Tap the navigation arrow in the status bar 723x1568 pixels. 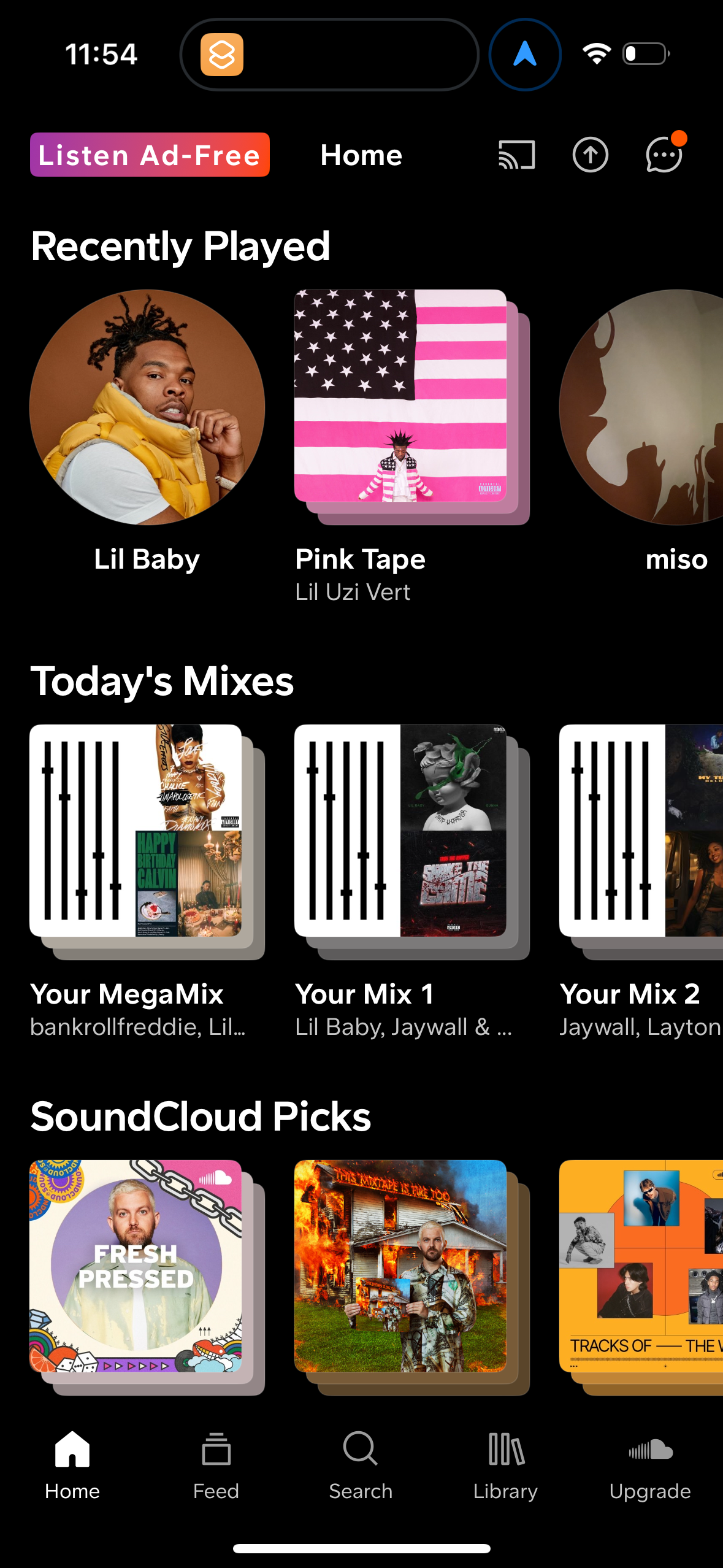[x=524, y=54]
